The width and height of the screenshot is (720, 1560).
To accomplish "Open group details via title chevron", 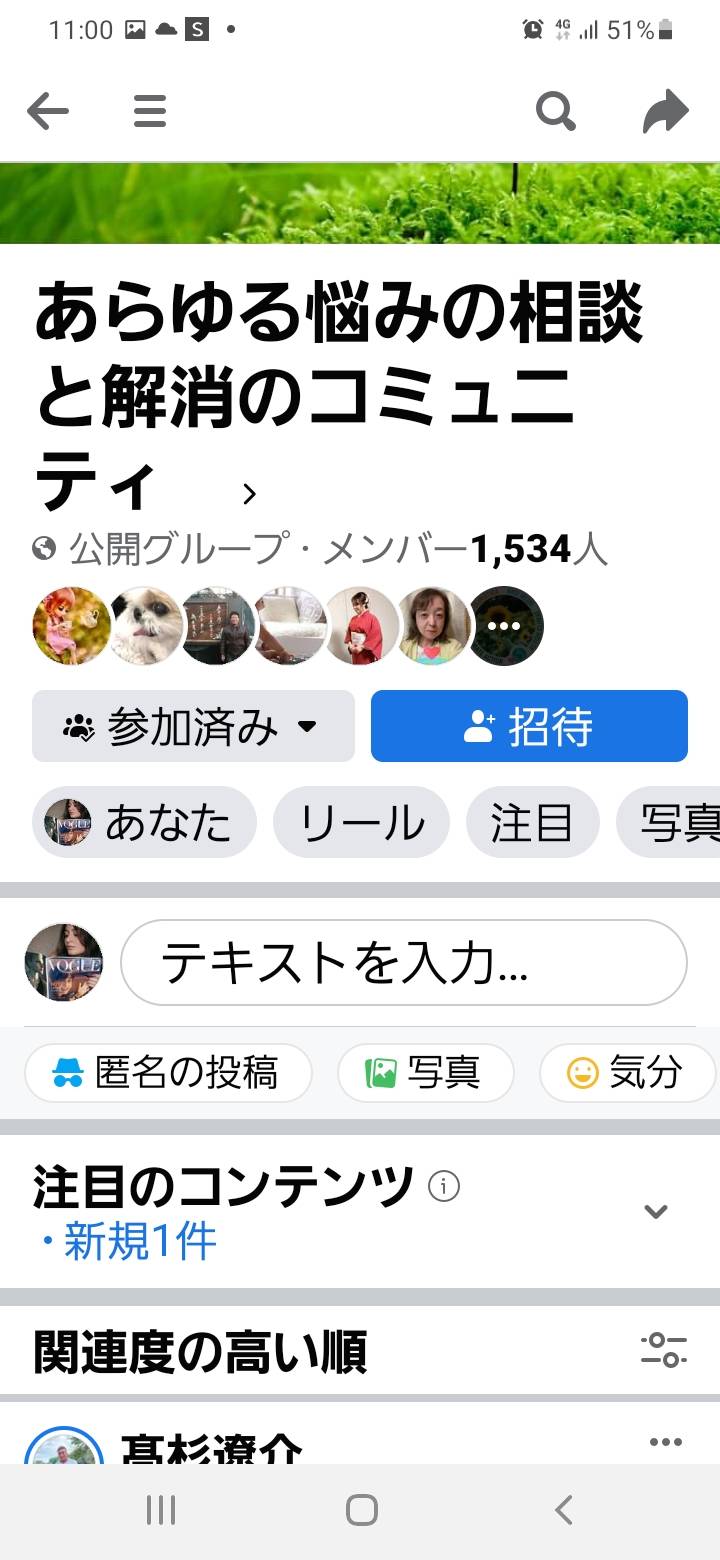I will tap(250, 493).
